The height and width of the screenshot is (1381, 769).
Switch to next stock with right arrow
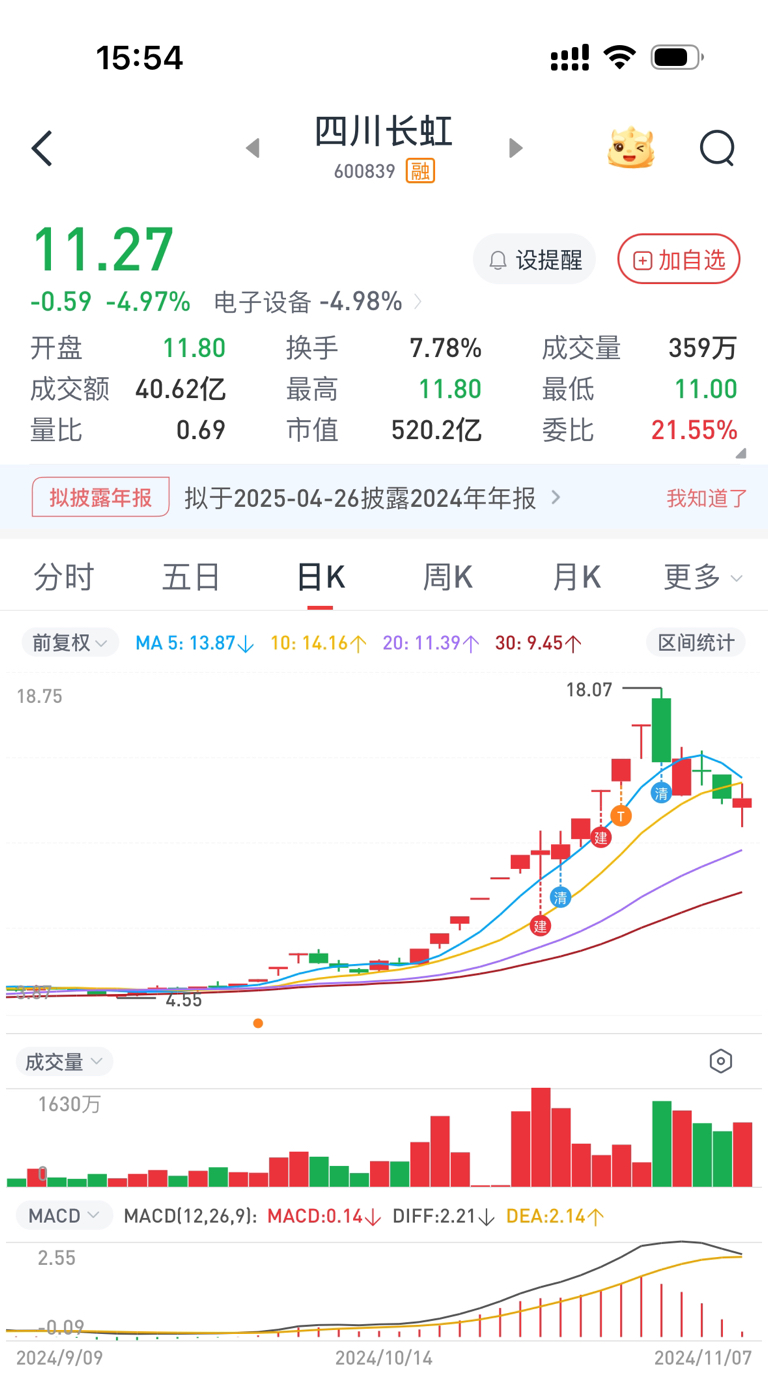pos(515,147)
